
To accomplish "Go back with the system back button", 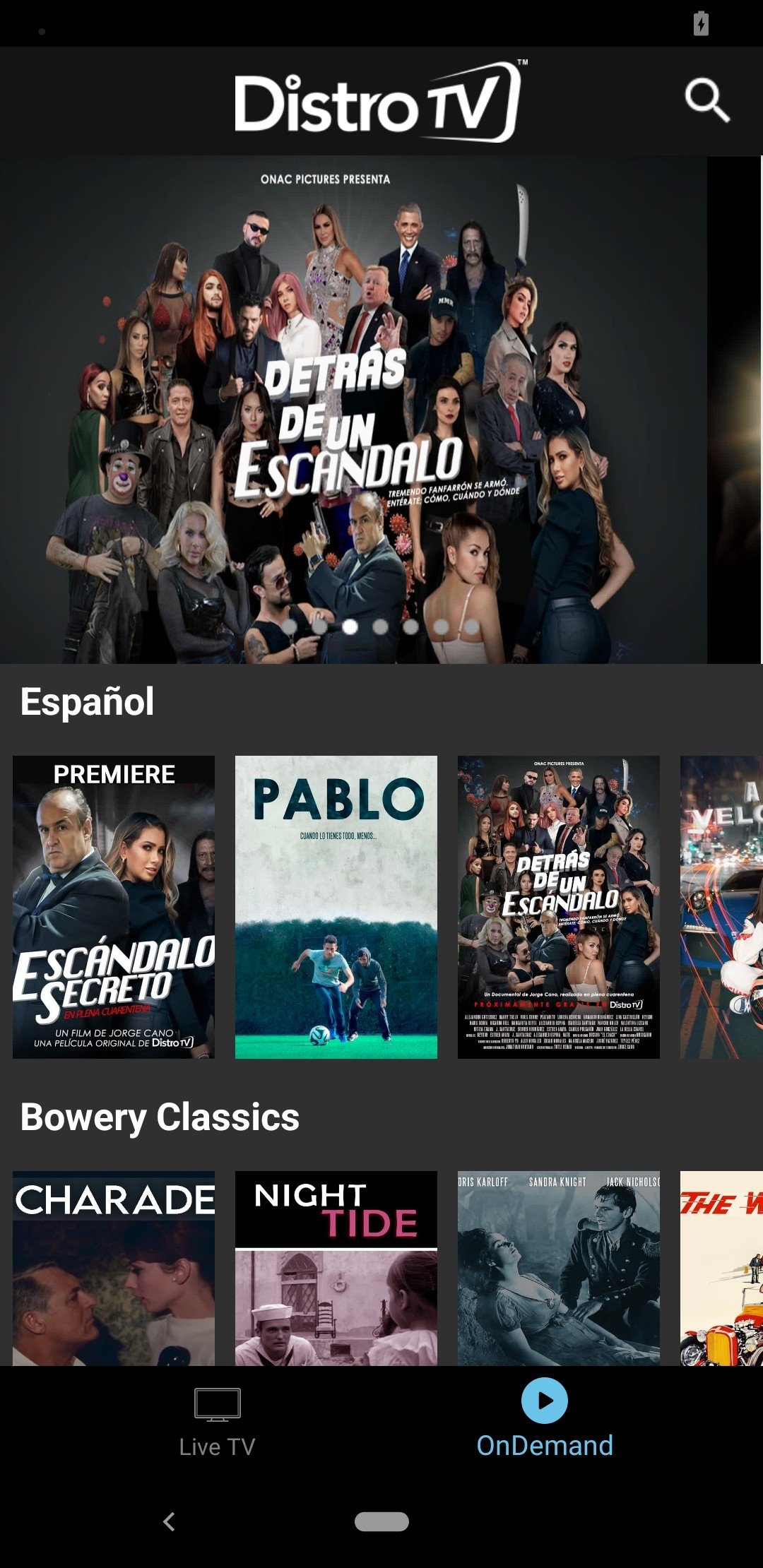I will (169, 1521).
